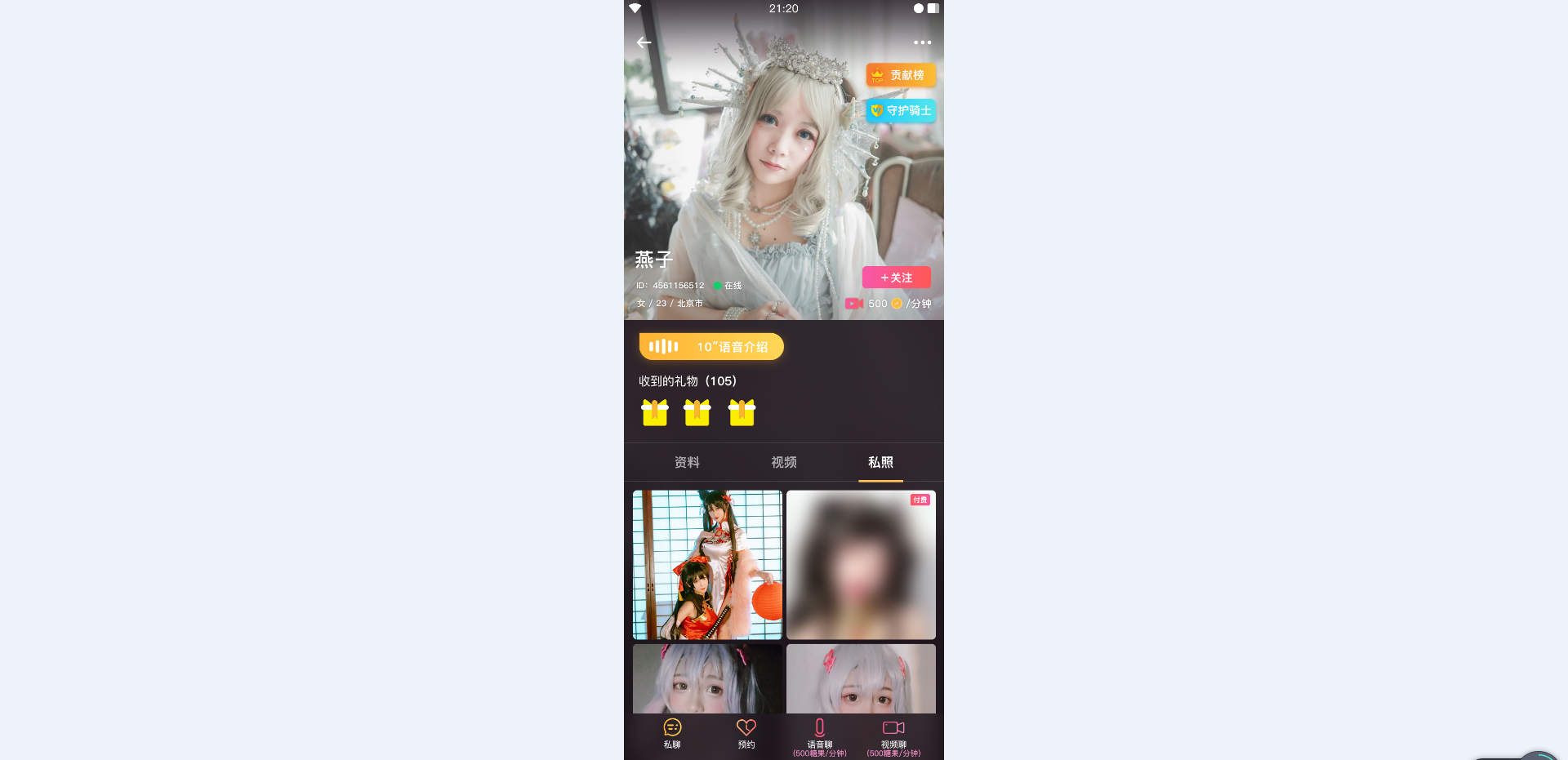Open the three-dot overflow menu

click(x=922, y=42)
